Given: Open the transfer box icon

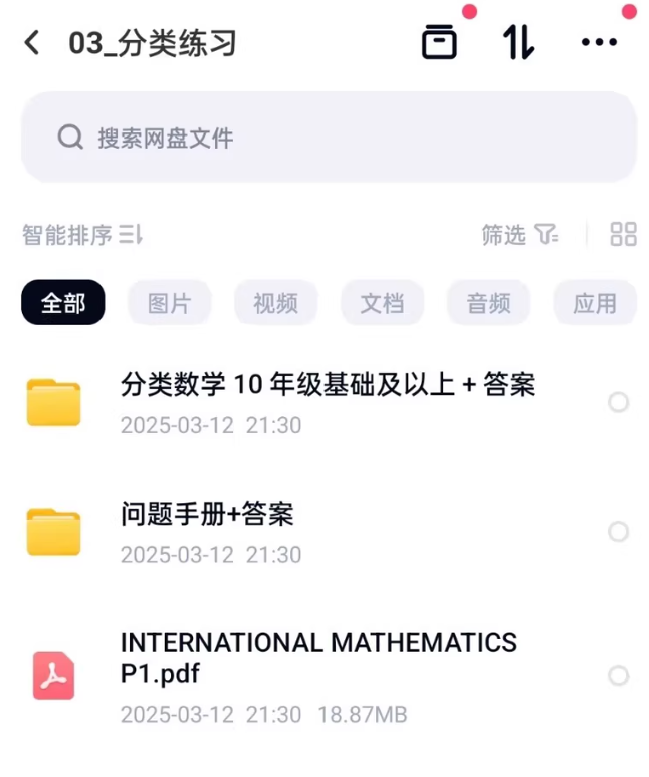Looking at the screenshot, I should 439,43.
